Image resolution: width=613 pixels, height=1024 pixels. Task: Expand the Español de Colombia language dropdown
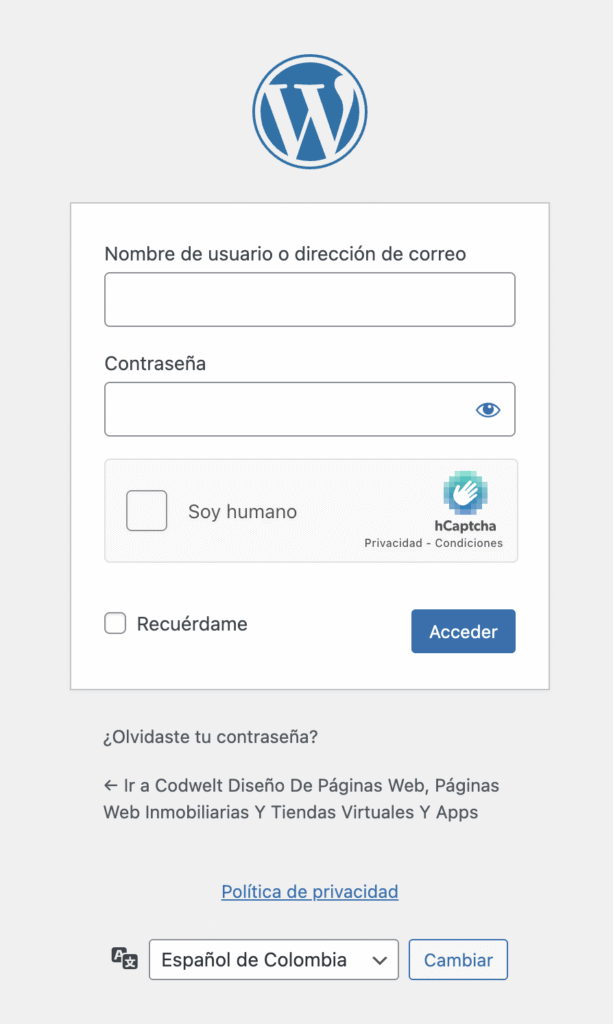tap(273, 960)
